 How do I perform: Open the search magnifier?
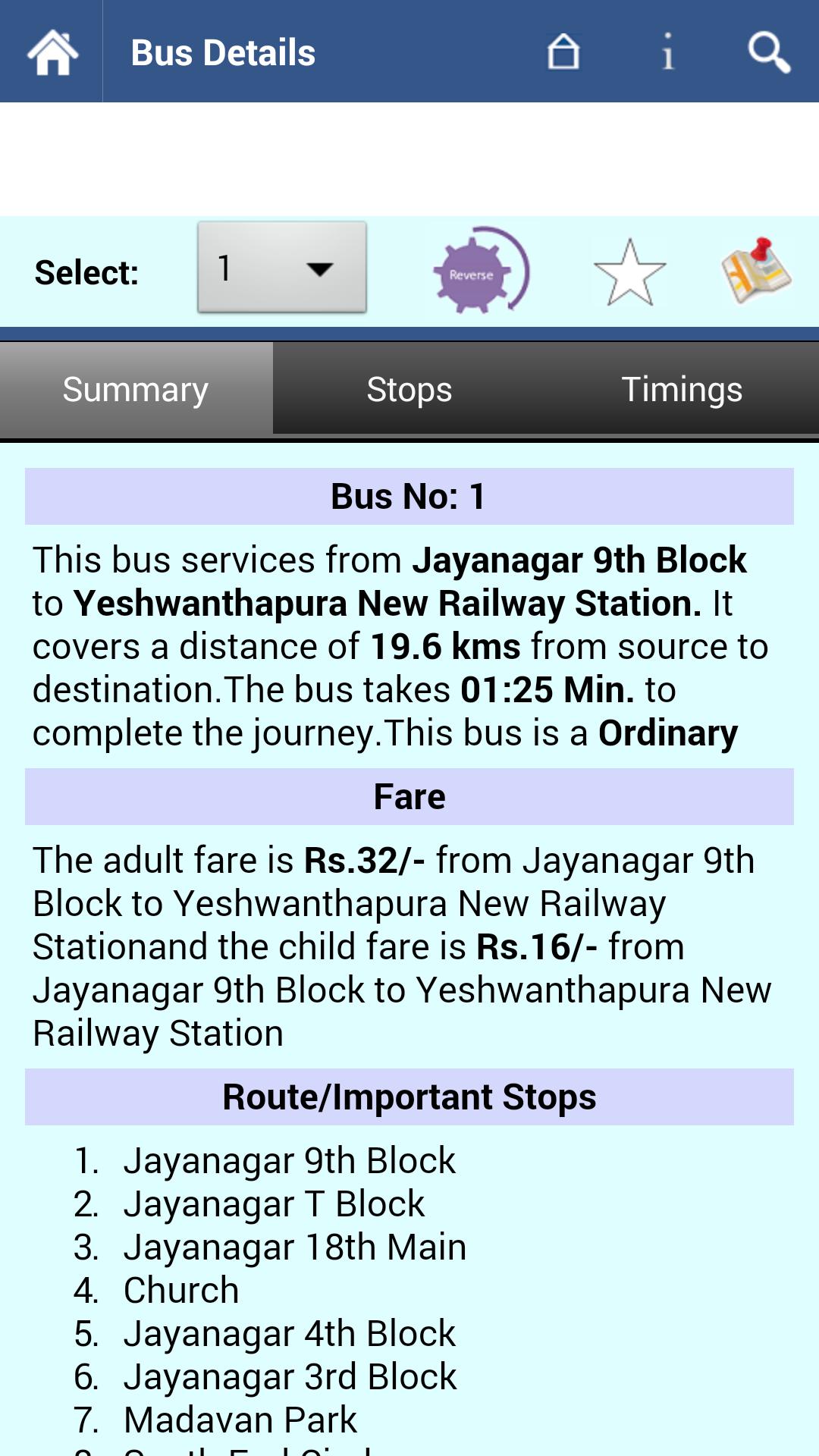tap(769, 52)
